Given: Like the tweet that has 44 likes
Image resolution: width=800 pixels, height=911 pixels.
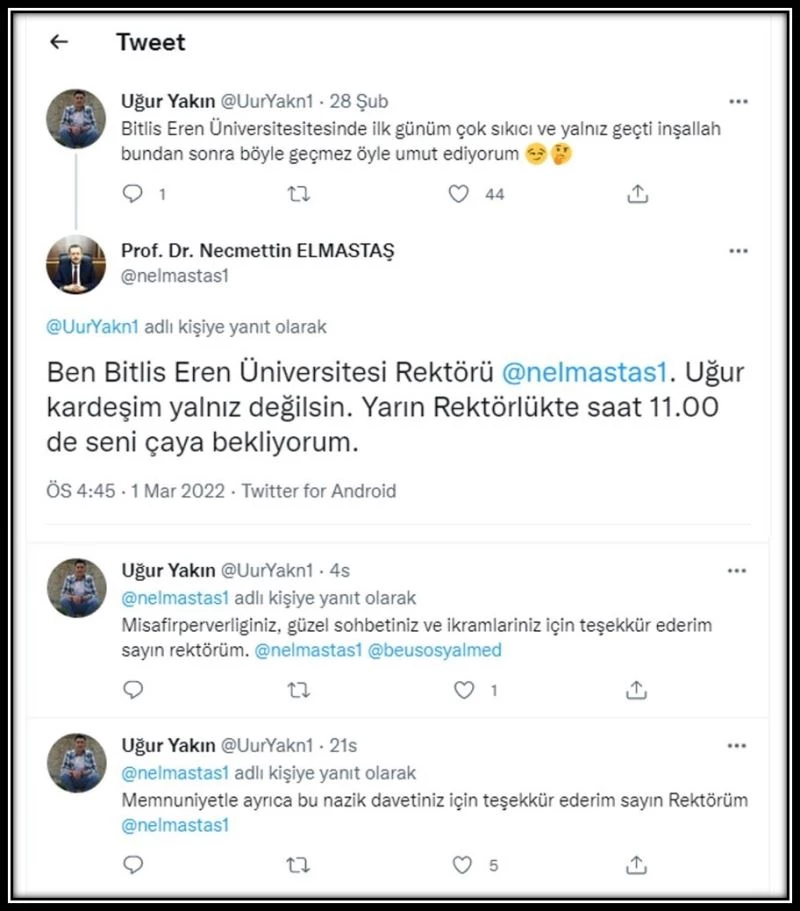Looking at the screenshot, I should 457,193.
